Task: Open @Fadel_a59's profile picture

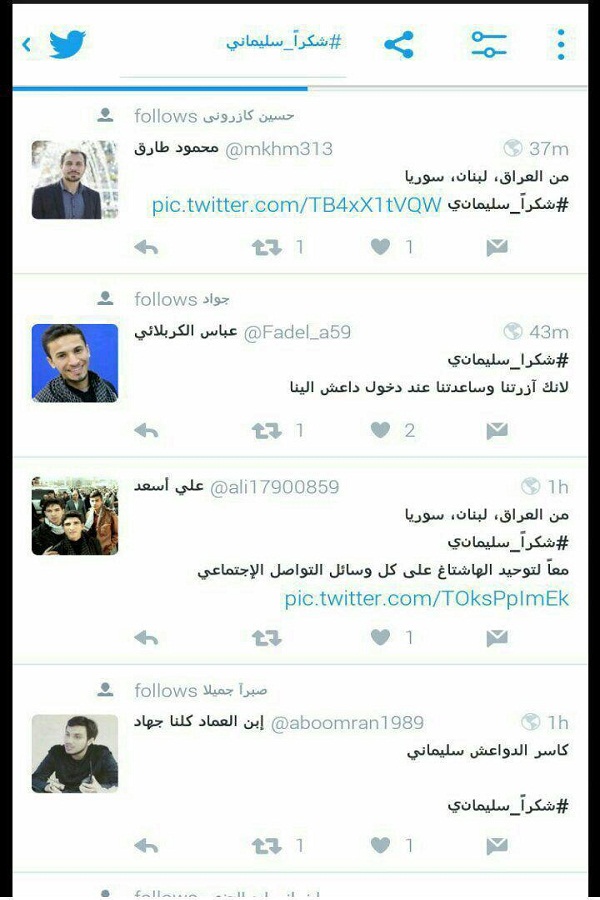Action: 75,362
